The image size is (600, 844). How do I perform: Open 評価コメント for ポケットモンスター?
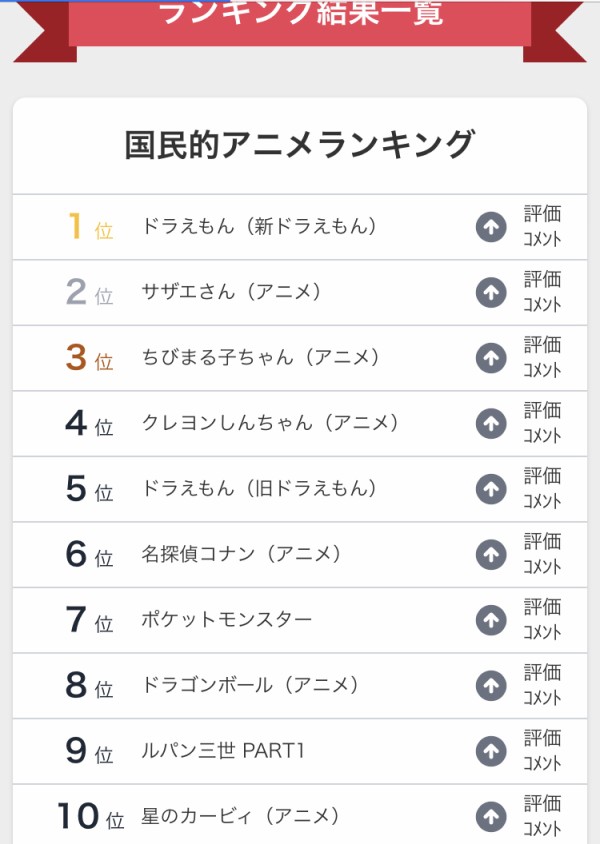(x=542, y=620)
